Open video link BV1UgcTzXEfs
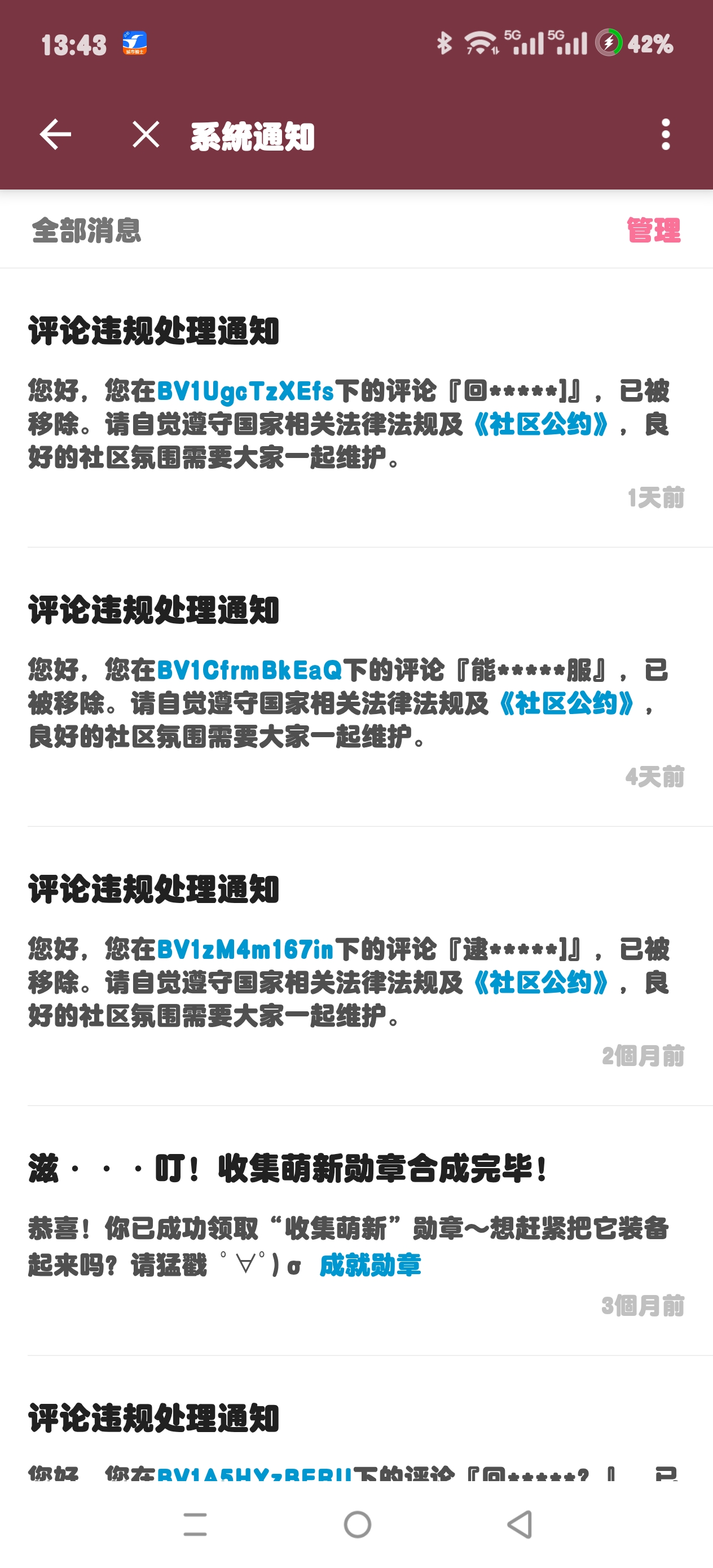Viewport: 713px width, 1568px height. [245, 391]
